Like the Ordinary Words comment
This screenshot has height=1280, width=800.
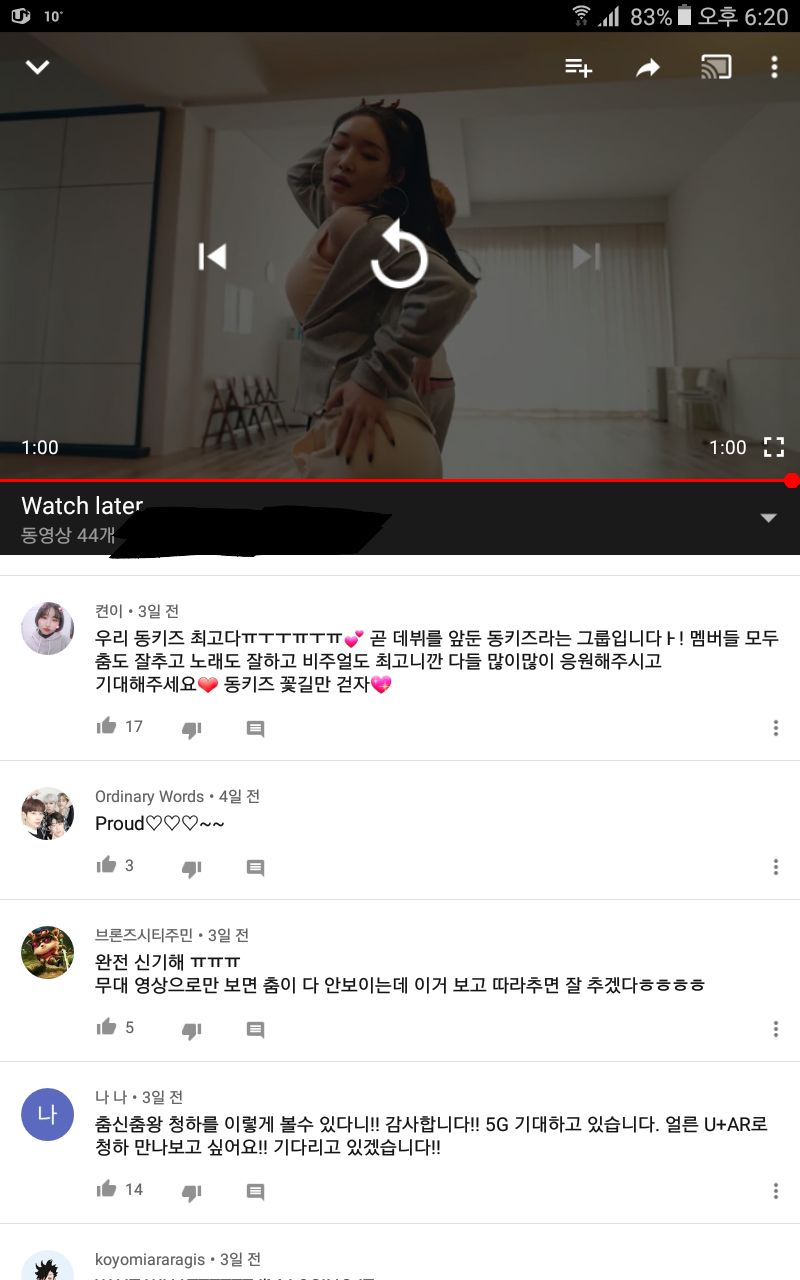pyautogui.click(x=107, y=865)
